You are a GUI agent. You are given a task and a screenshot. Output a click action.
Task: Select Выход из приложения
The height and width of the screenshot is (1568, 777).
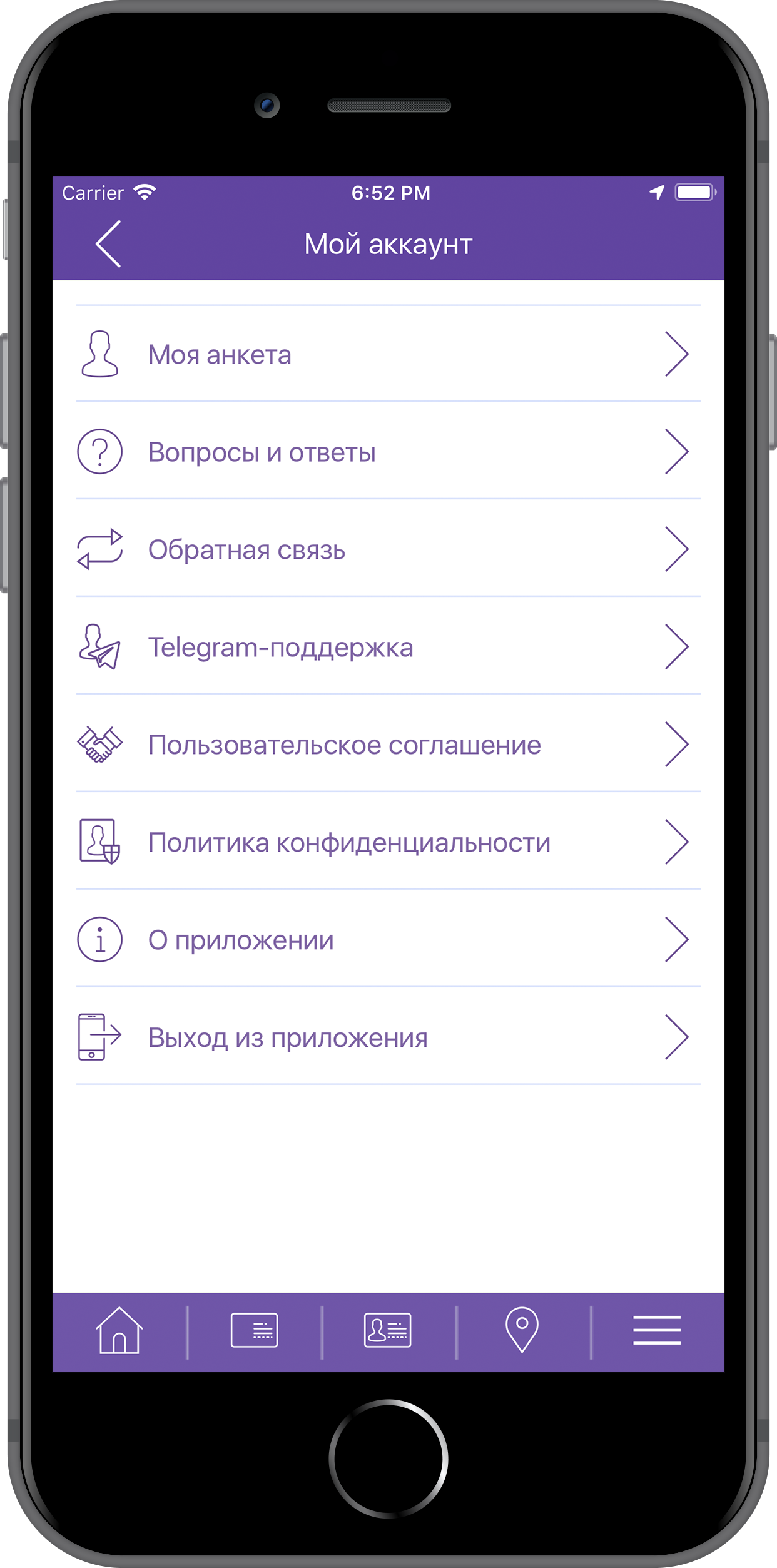click(388, 1037)
